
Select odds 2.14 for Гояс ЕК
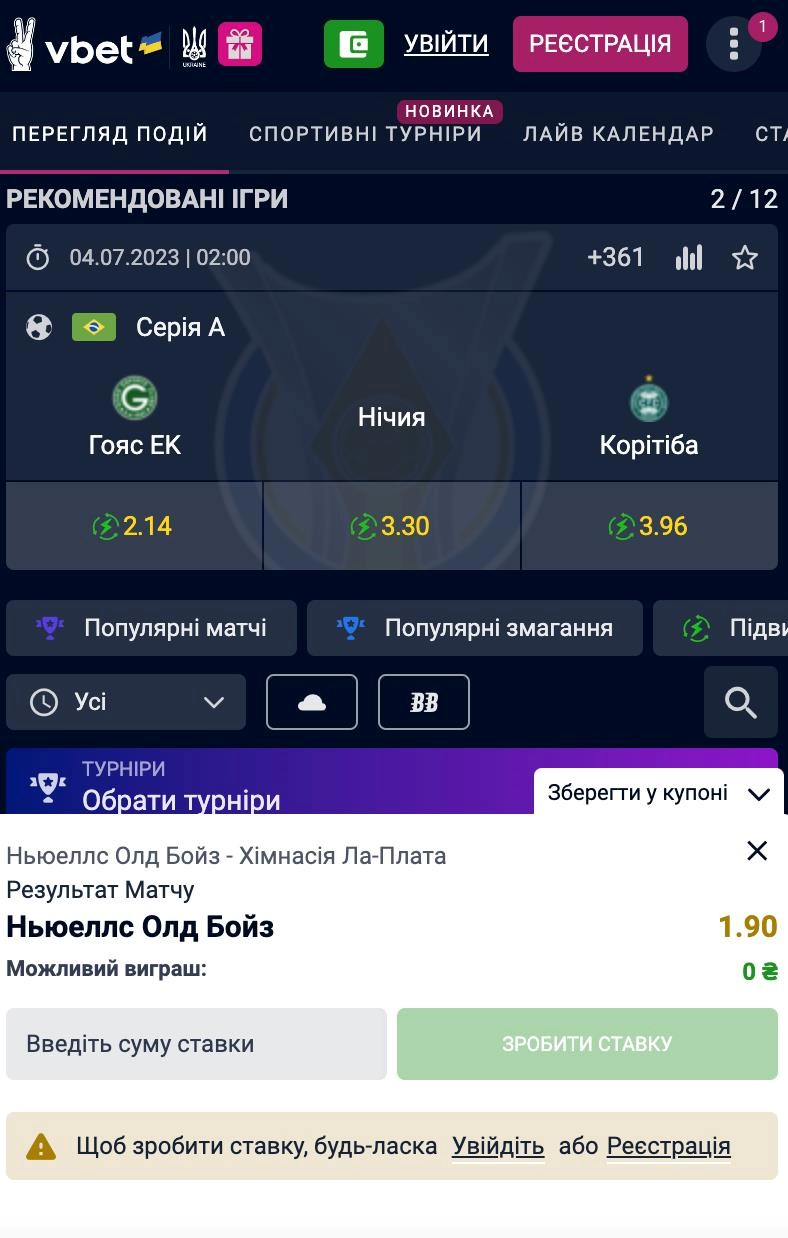click(134, 526)
